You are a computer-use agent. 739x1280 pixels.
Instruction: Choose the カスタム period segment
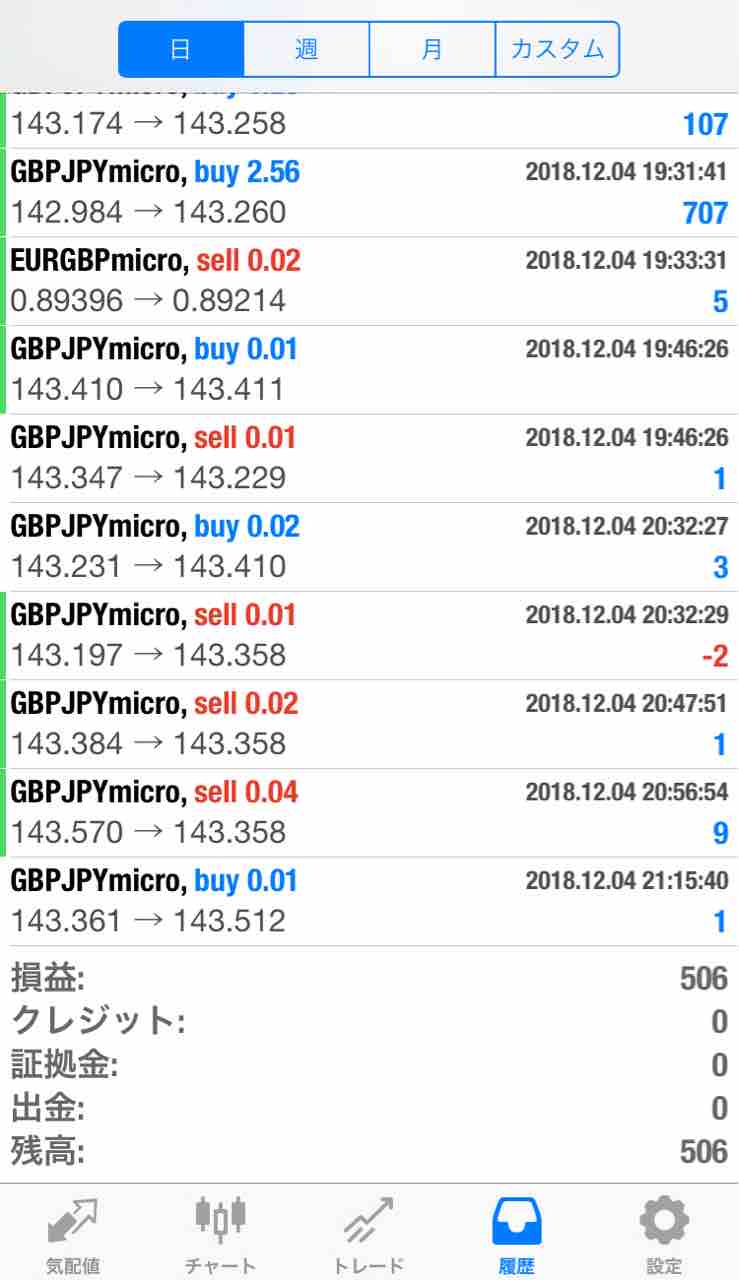pyautogui.click(x=557, y=49)
